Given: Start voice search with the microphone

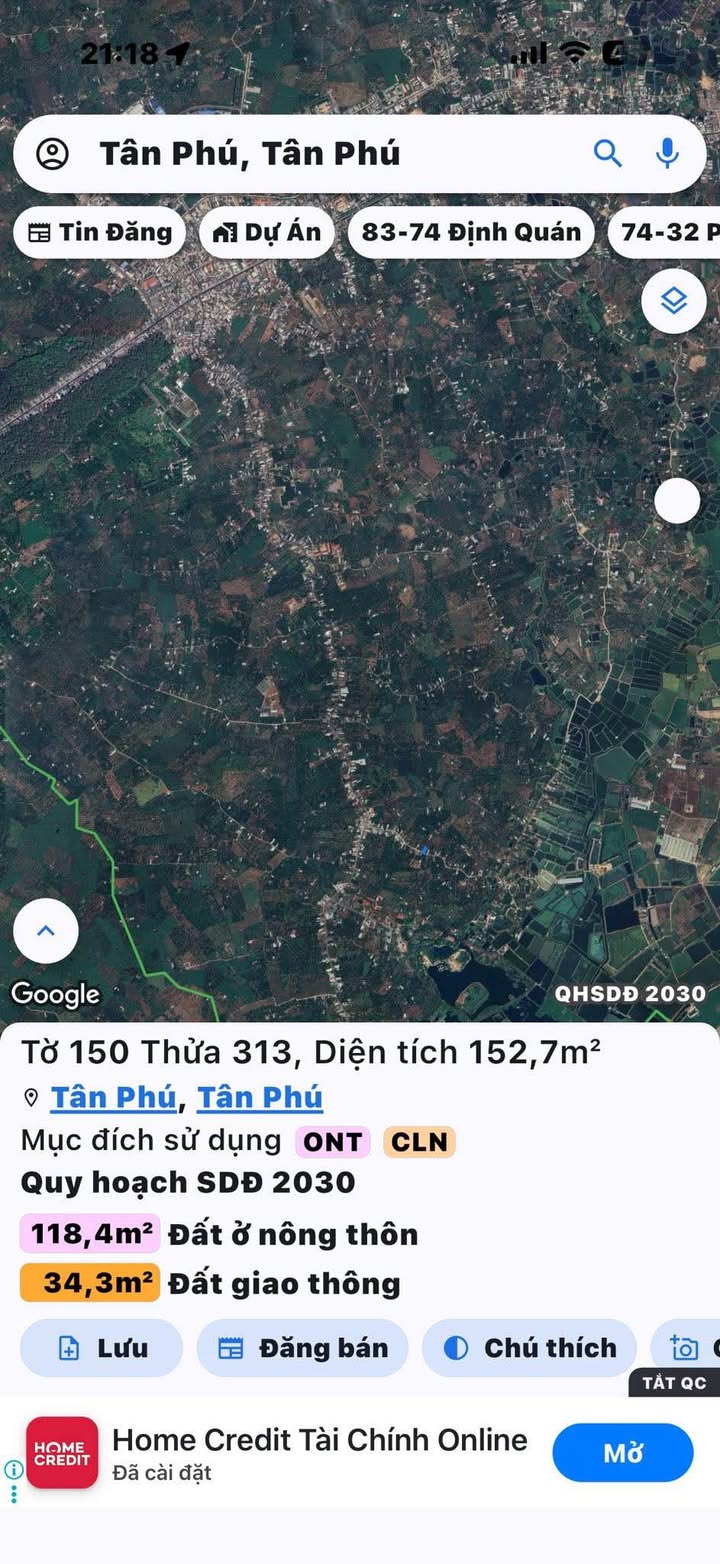Looking at the screenshot, I should [x=667, y=153].
